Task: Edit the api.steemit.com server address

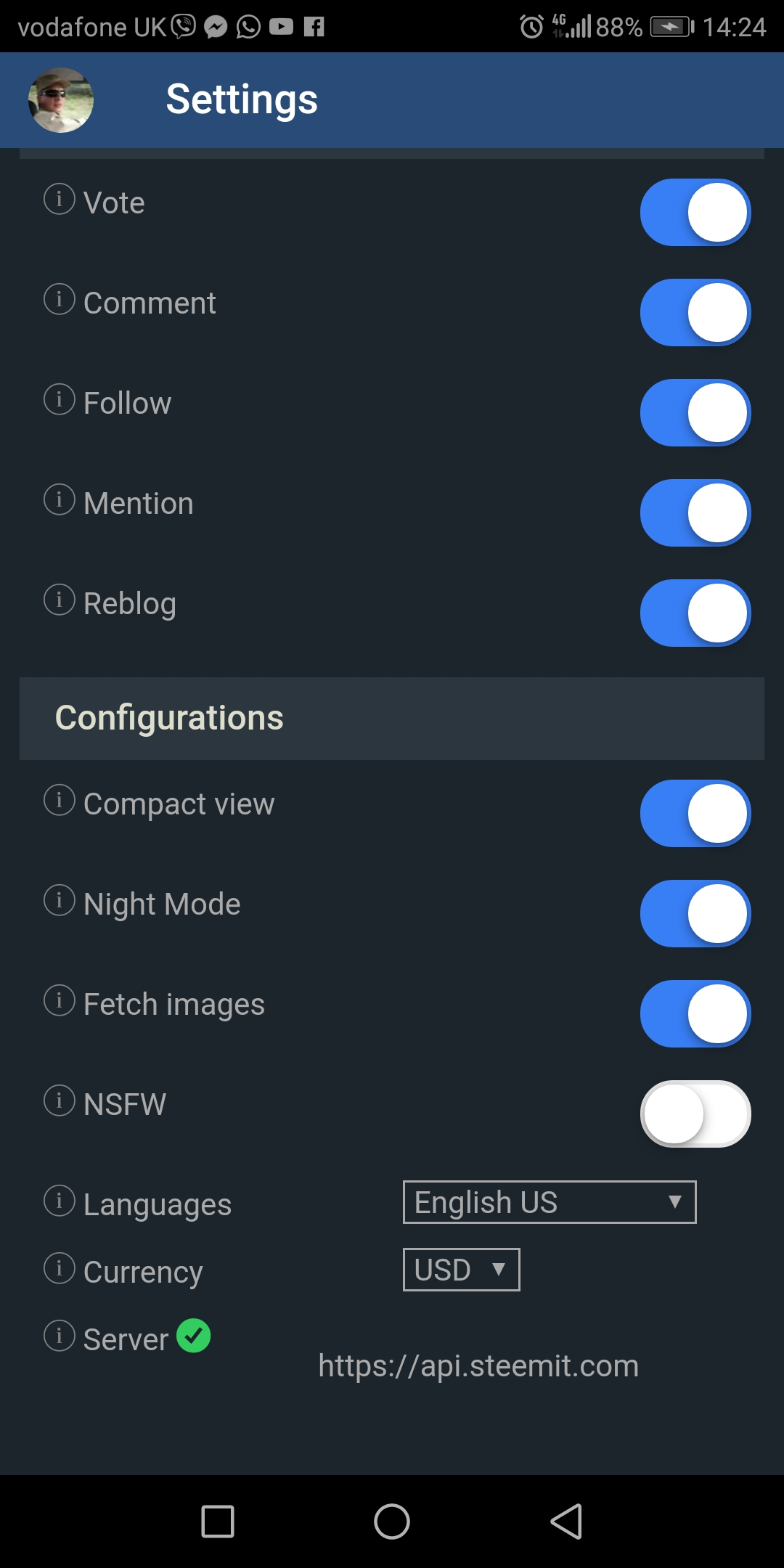Action: coord(478,1366)
